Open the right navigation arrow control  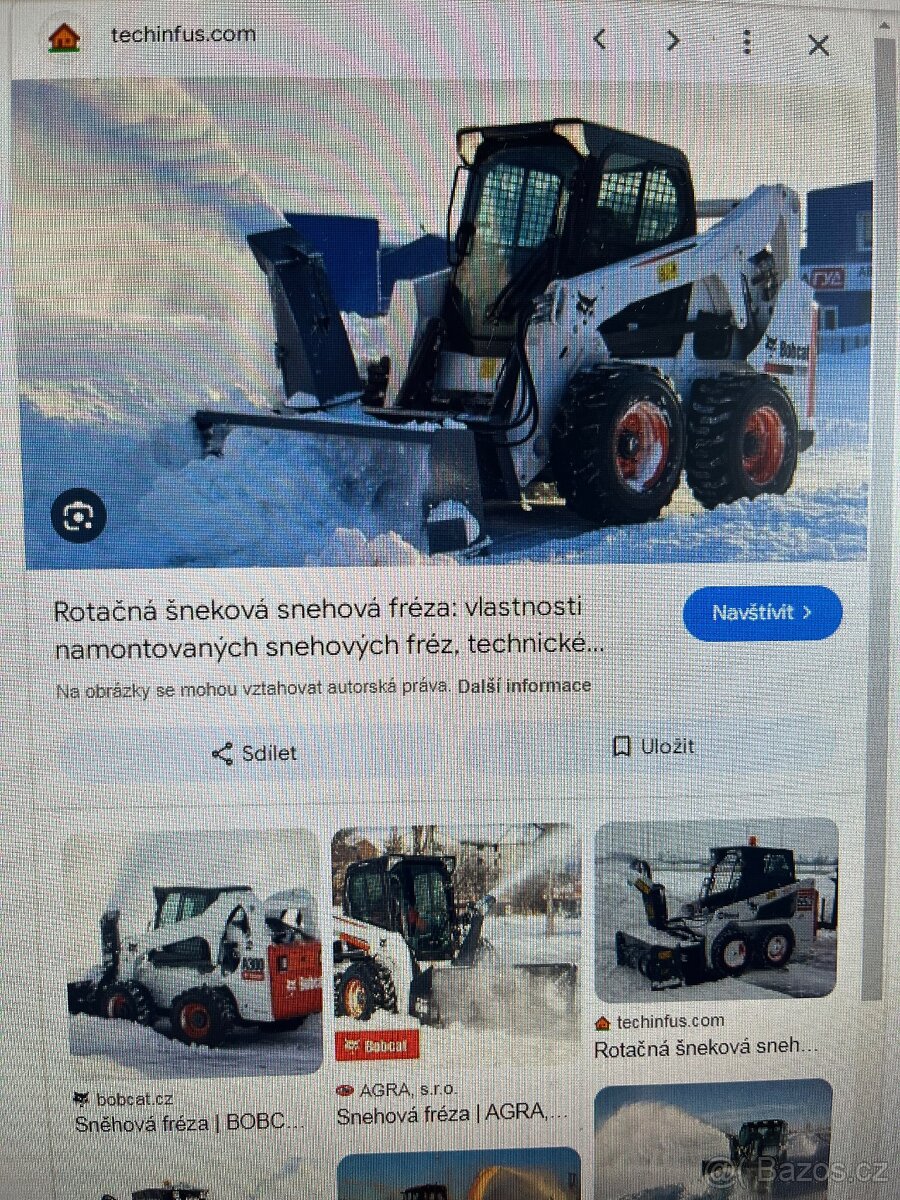pos(672,42)
